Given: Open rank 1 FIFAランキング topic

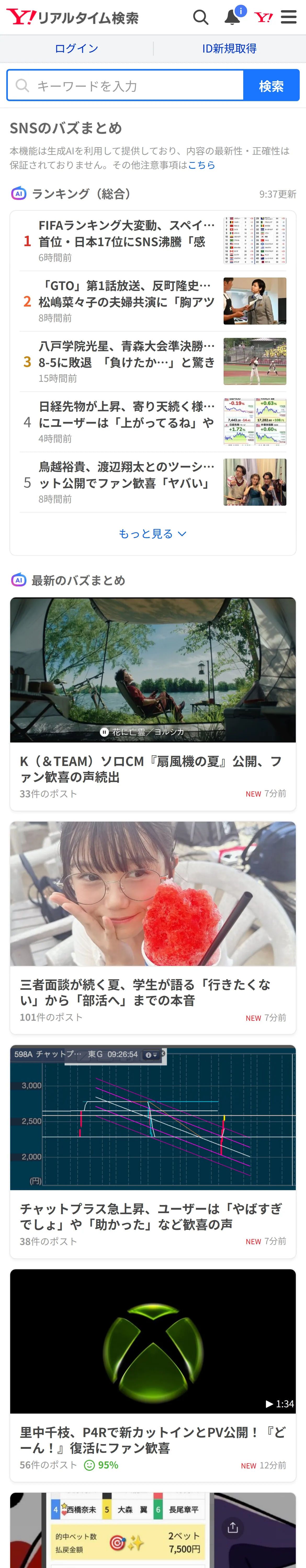Looking at the screenshot, I should click(153, 241).
